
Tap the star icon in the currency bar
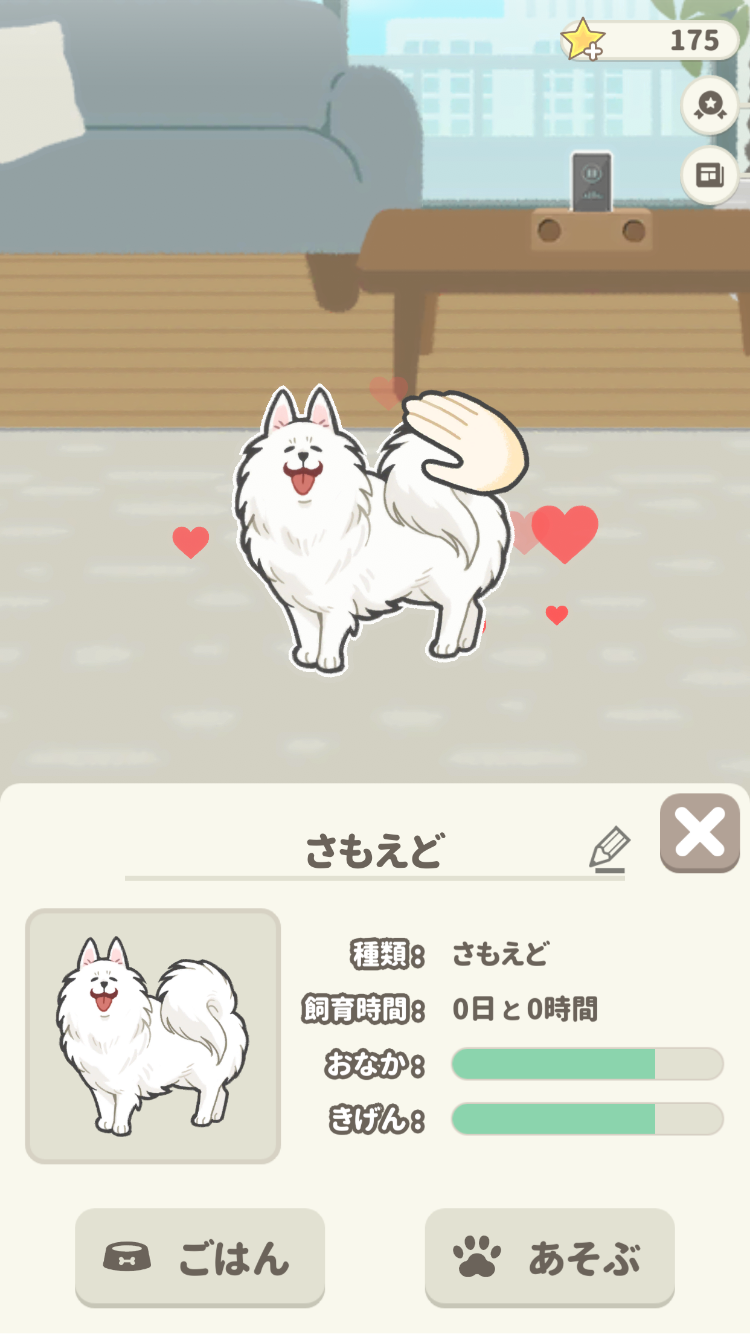coord(584,40)
